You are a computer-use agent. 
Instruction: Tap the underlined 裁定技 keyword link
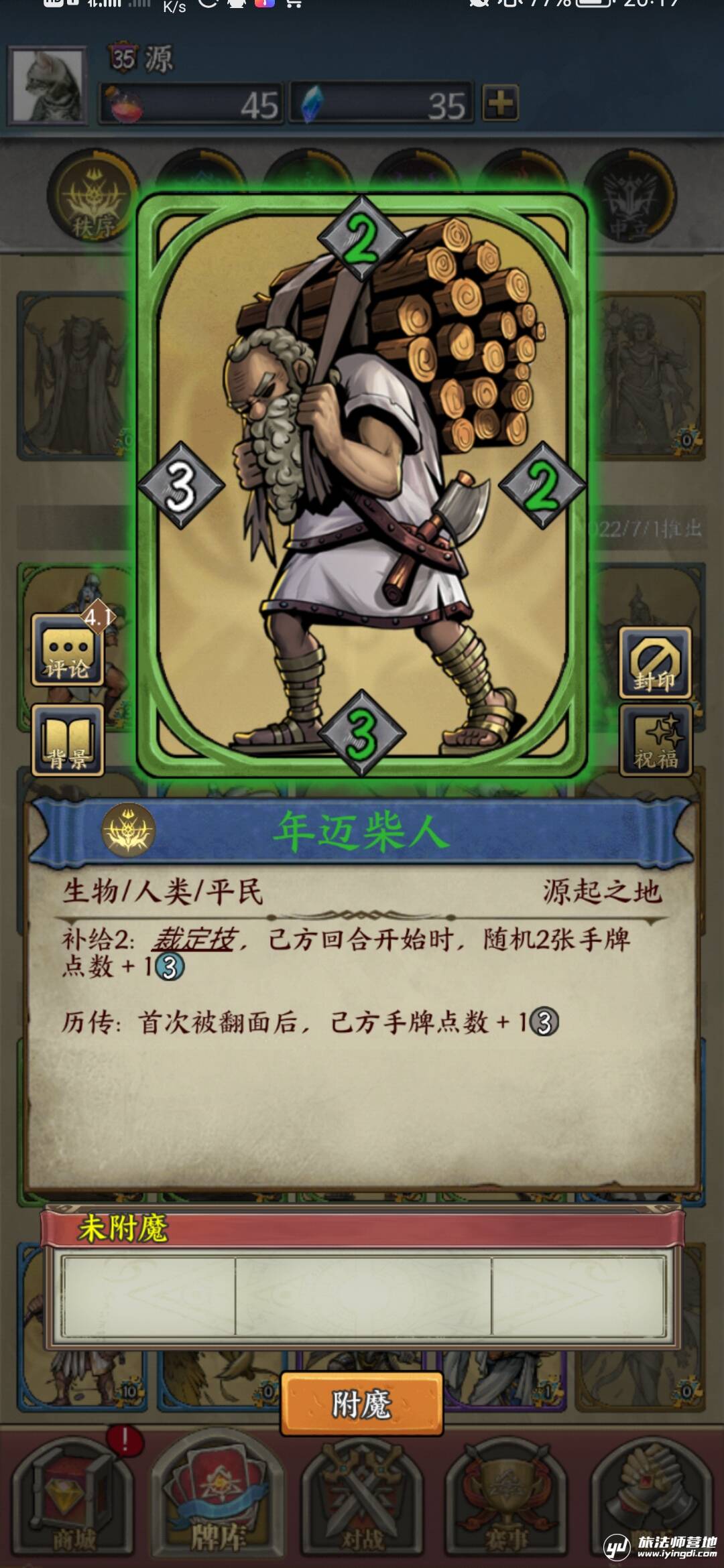[194, 939]
